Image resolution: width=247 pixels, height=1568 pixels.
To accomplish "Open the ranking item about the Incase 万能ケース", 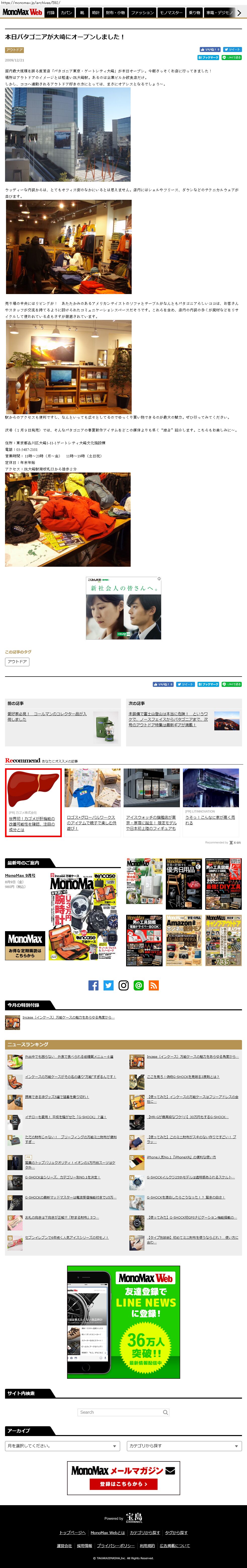I will [x=192, y=1057].
